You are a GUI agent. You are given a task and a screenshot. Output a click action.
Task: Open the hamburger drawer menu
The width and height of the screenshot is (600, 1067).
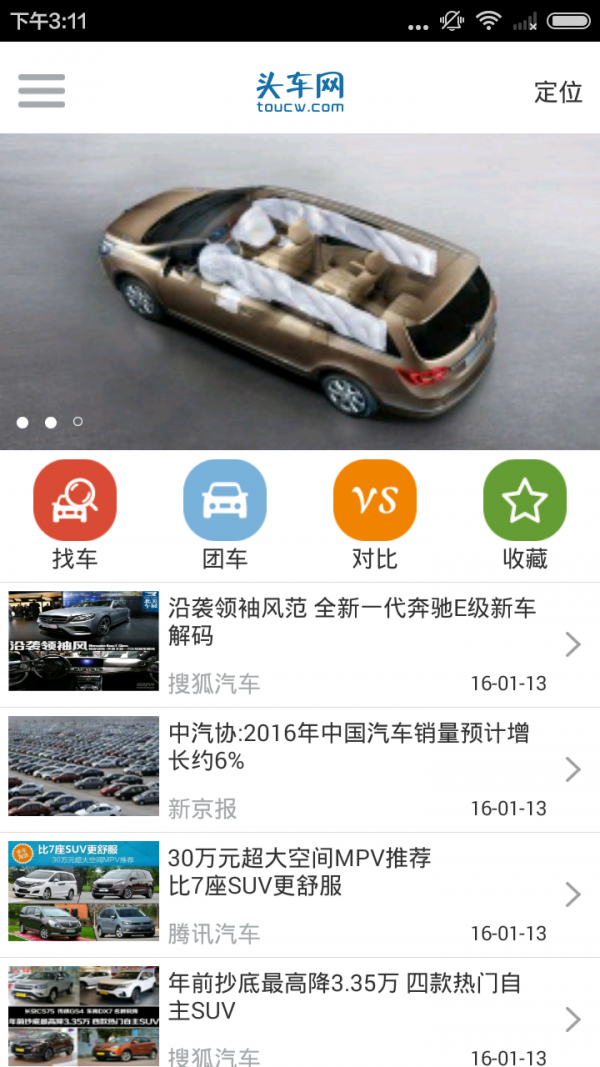(x=41, y=91)
